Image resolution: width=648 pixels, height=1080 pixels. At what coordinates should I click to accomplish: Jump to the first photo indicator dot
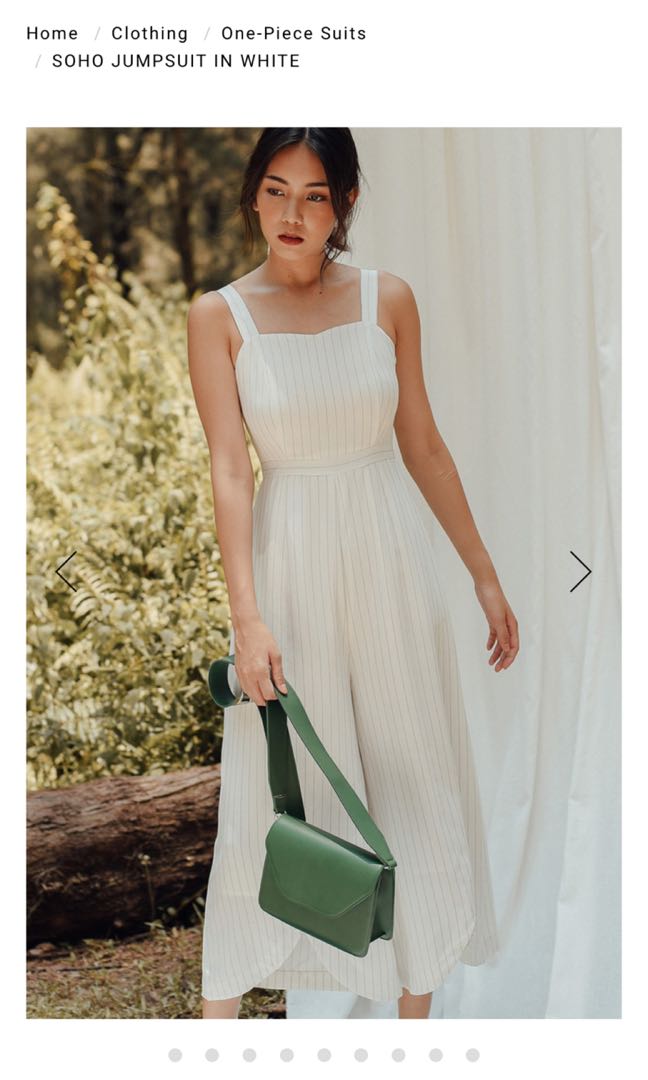tap(175, 1055)
